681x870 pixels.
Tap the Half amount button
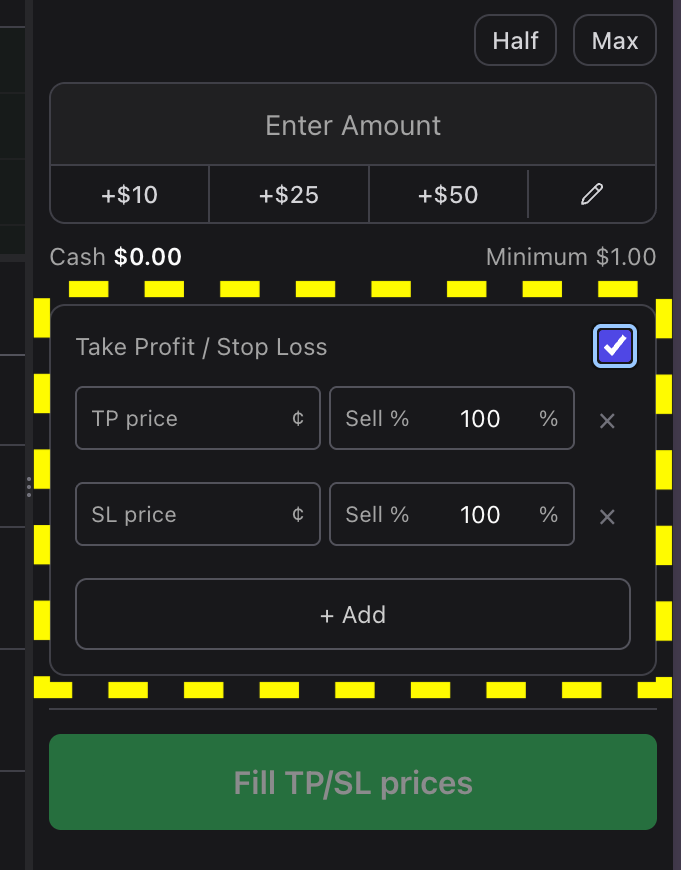[515, 41]
